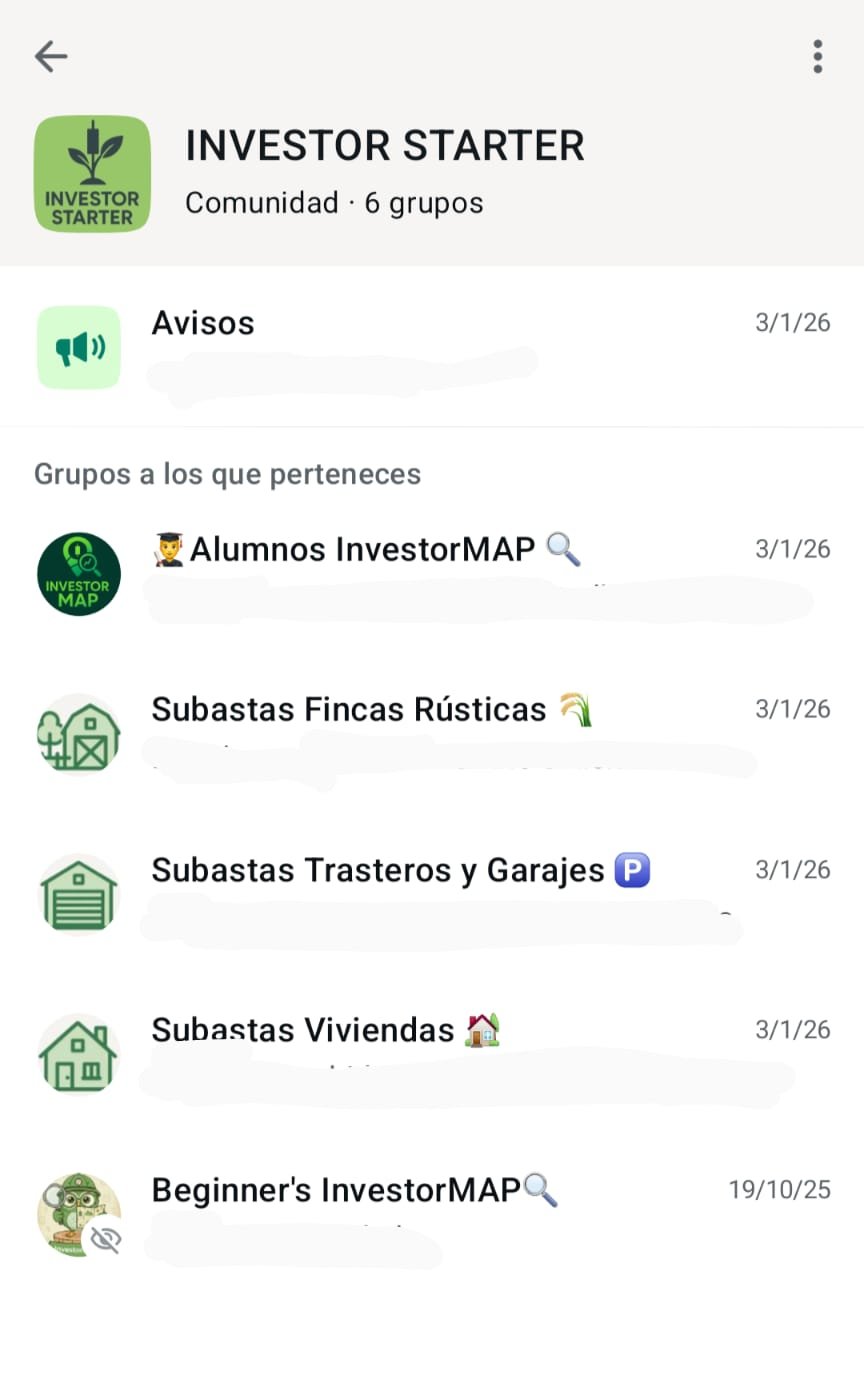Open the garage icon for Subastas Trasteros y Garajes
The image size is (864, 1386).
pos(78,894)
